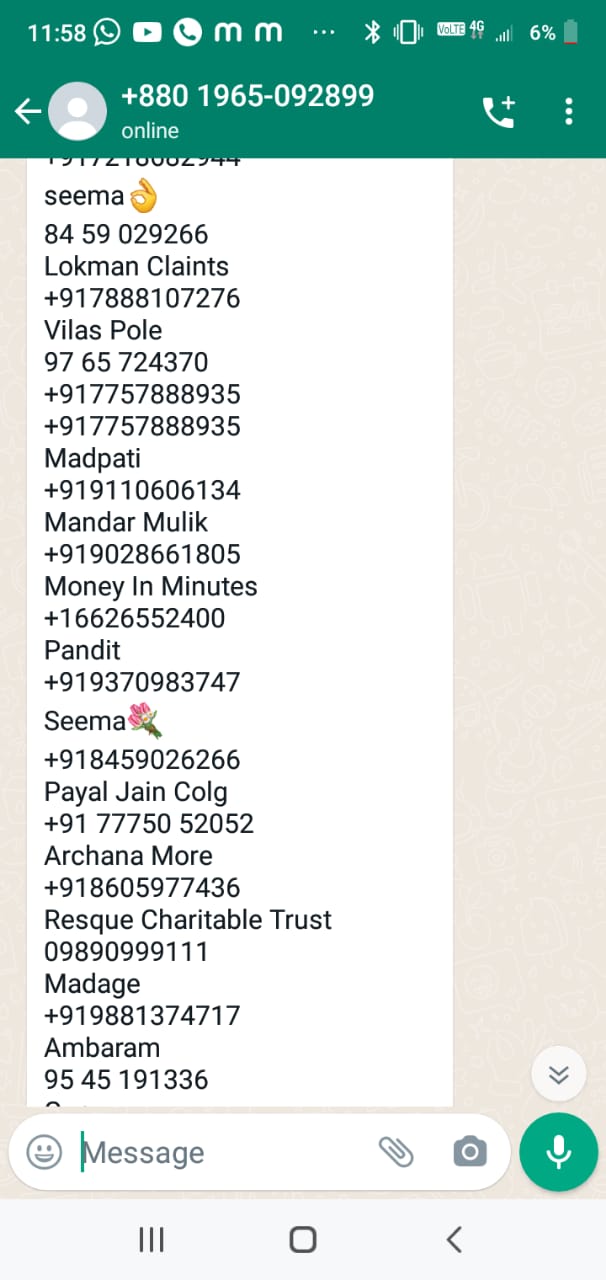Open the overflow menu
Screen dimensions: 606x1280
pyautogui.click(x=569, y=111)
